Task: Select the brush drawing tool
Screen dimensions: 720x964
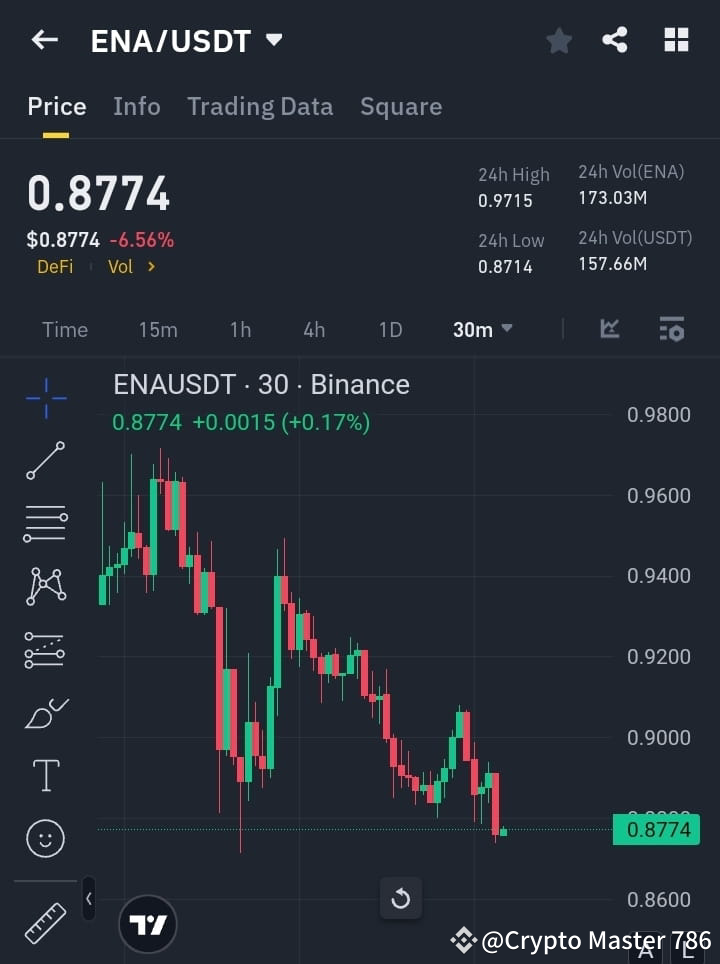Action: 44,712
